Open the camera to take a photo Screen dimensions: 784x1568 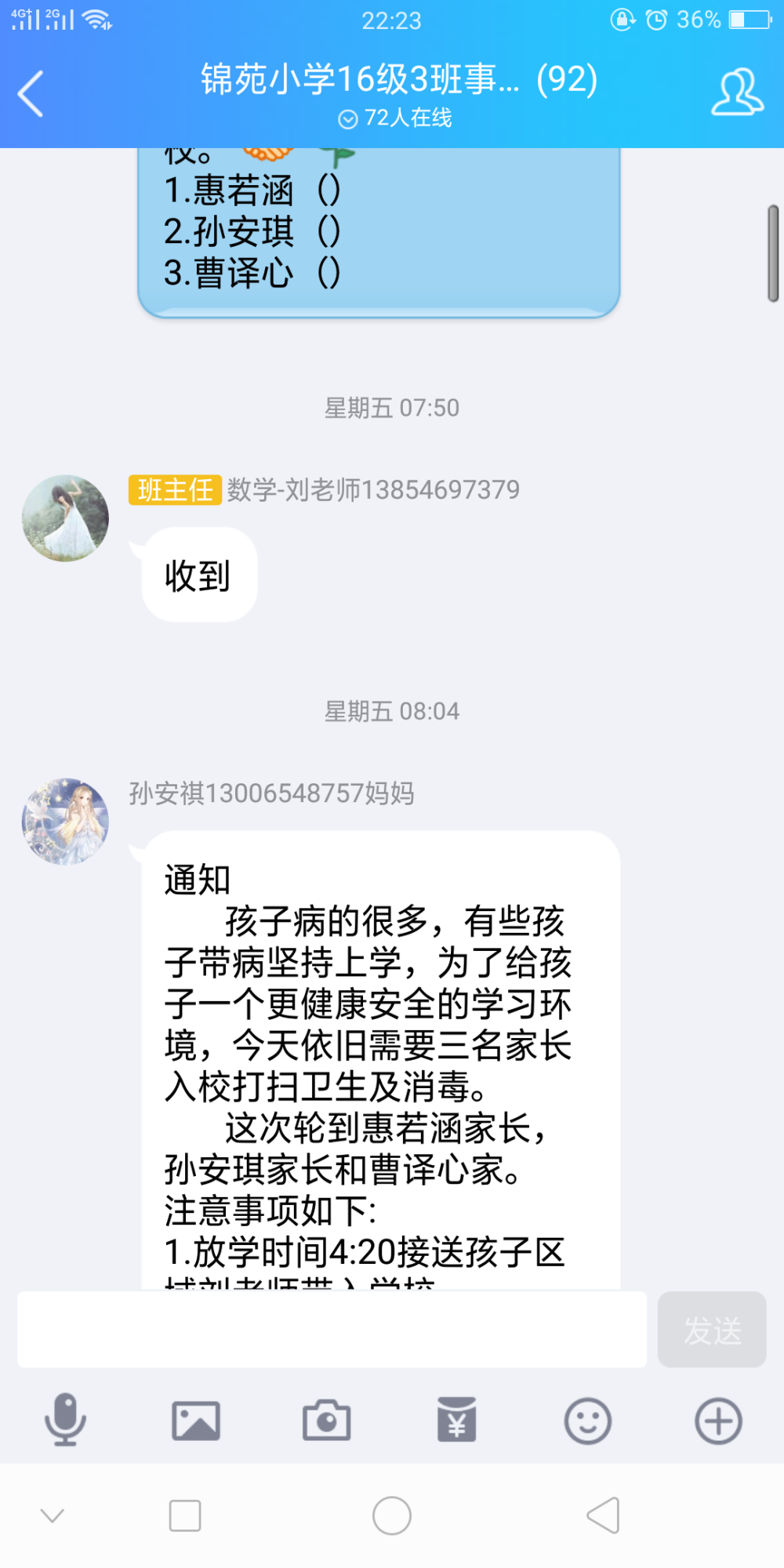click(326, 1420)
